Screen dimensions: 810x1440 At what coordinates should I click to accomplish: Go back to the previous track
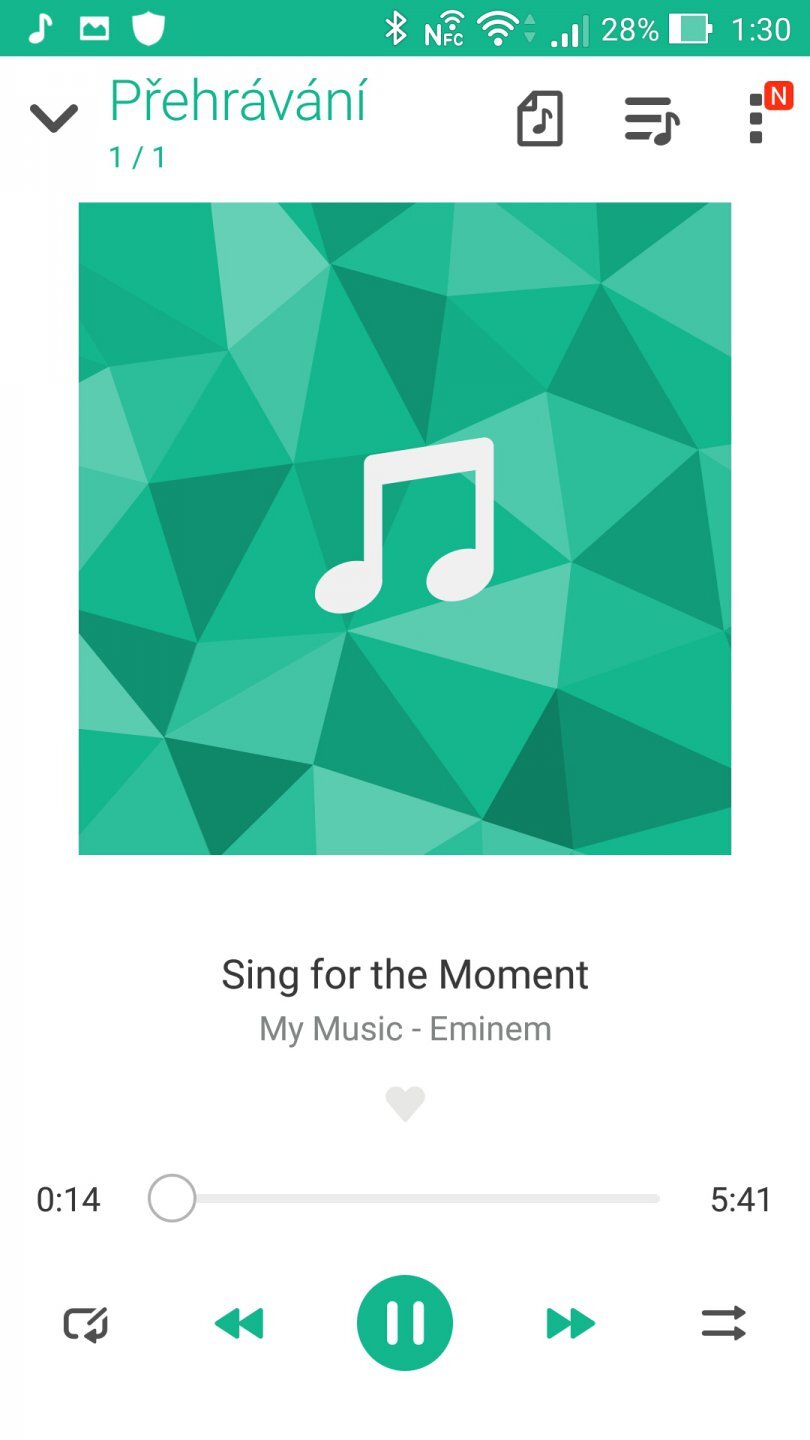(x=239, y=1324)
